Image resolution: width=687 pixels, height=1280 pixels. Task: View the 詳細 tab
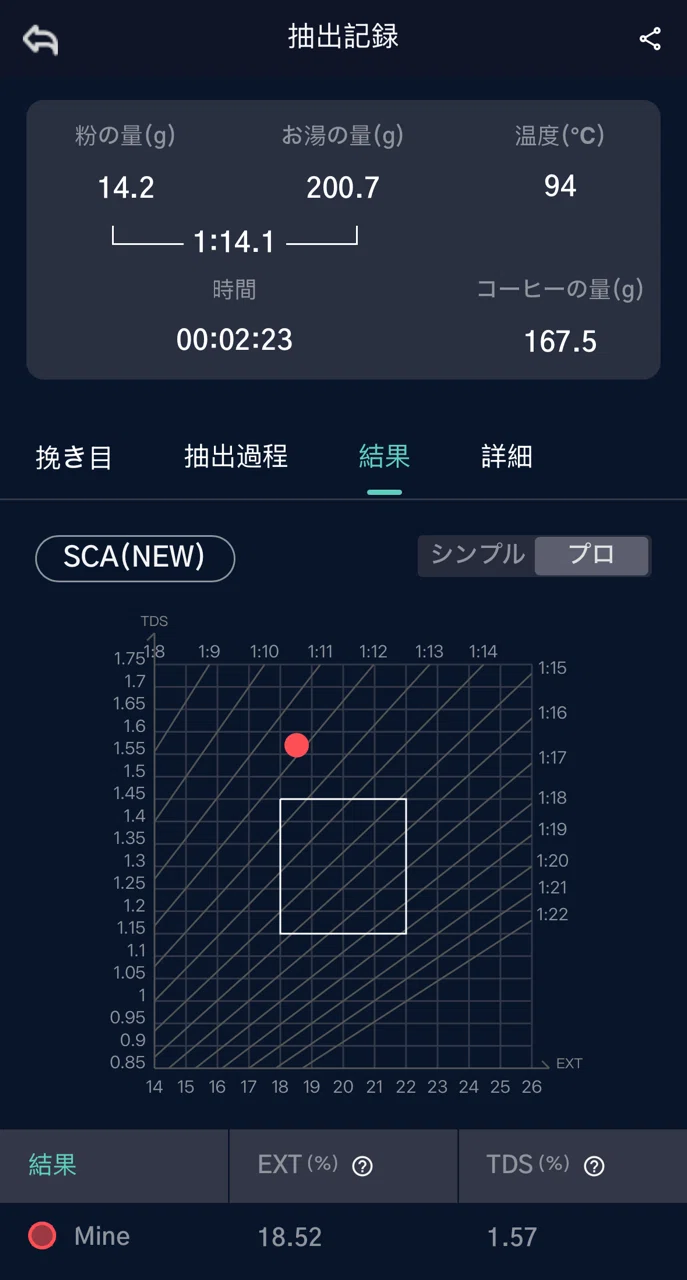(507, 457)
